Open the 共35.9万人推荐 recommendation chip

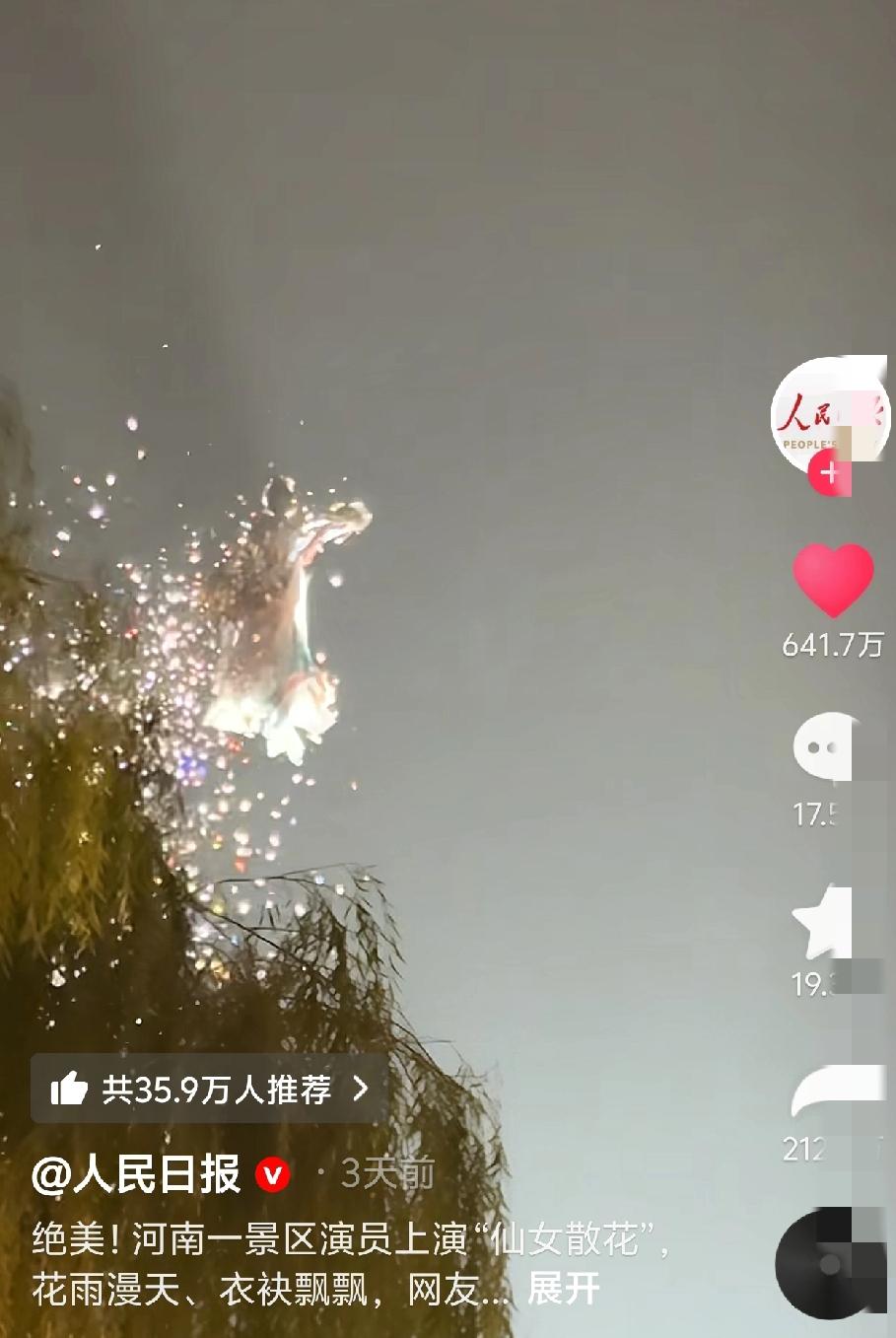tap(209, 1089)
